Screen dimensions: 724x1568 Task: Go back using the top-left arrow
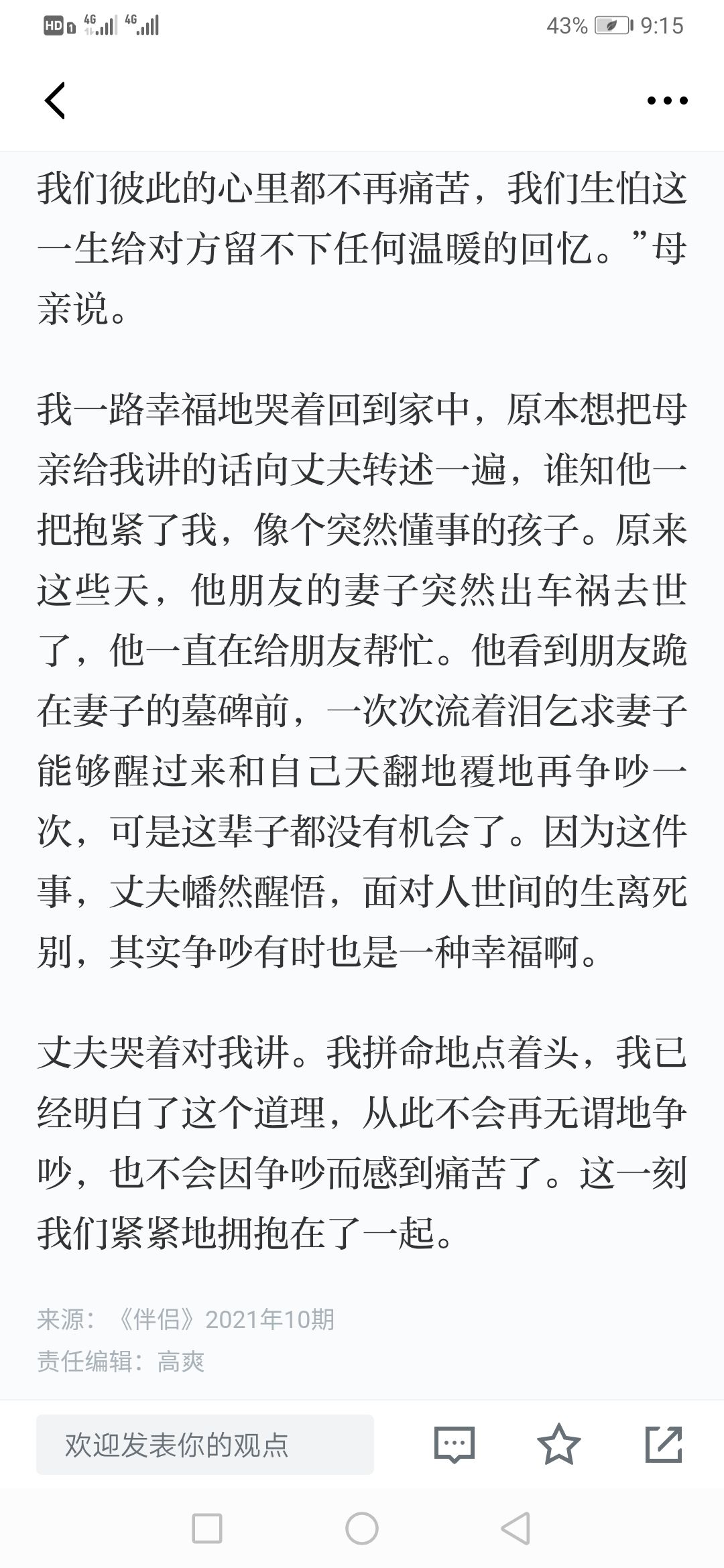coord(55,101)
